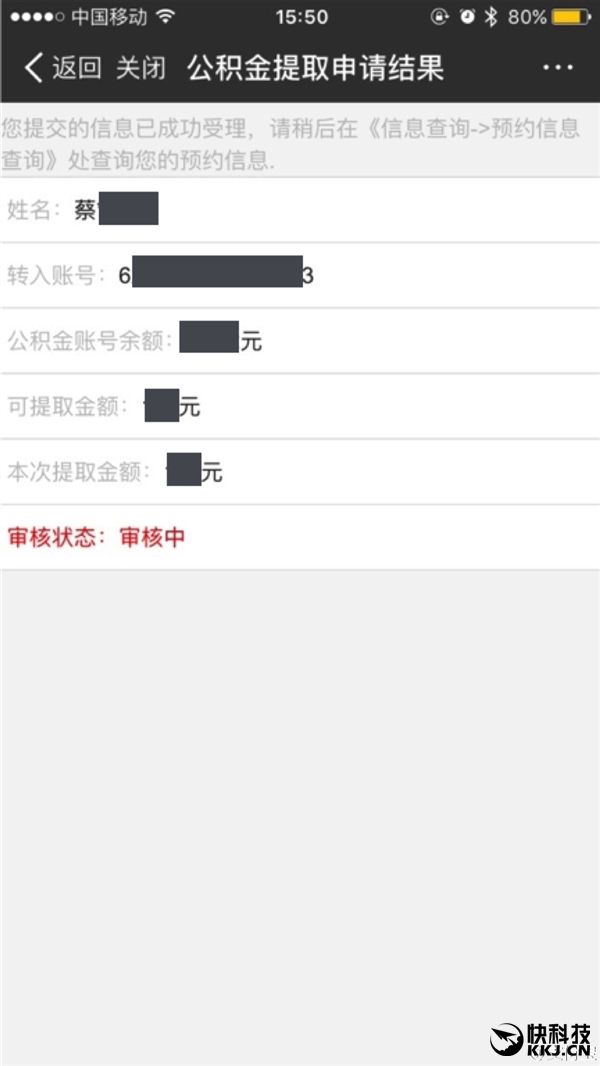Go back using the 返回 arrow
Image resolution: width=600 pixels, height=1066 pixels.
[x=62, y=68]
